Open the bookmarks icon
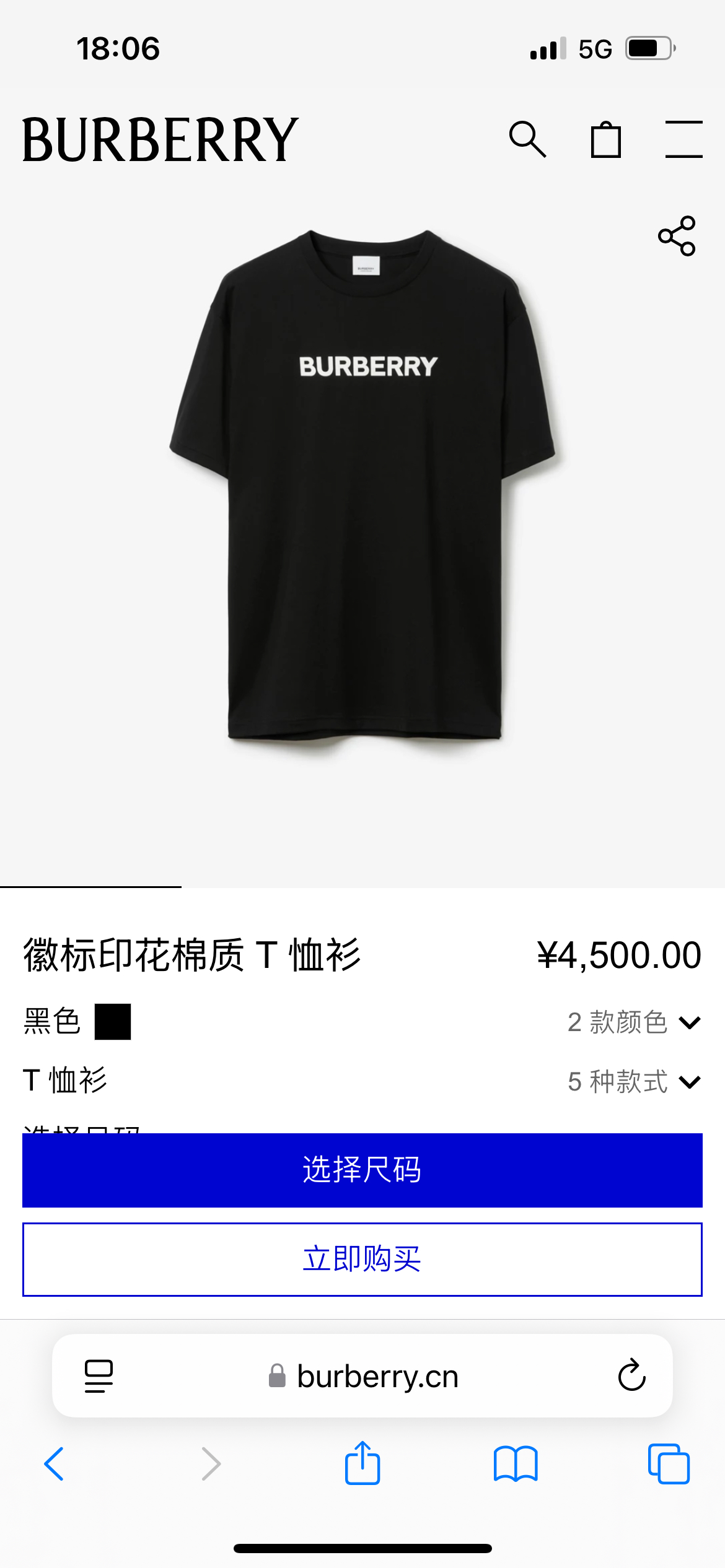 (517, 1463)
